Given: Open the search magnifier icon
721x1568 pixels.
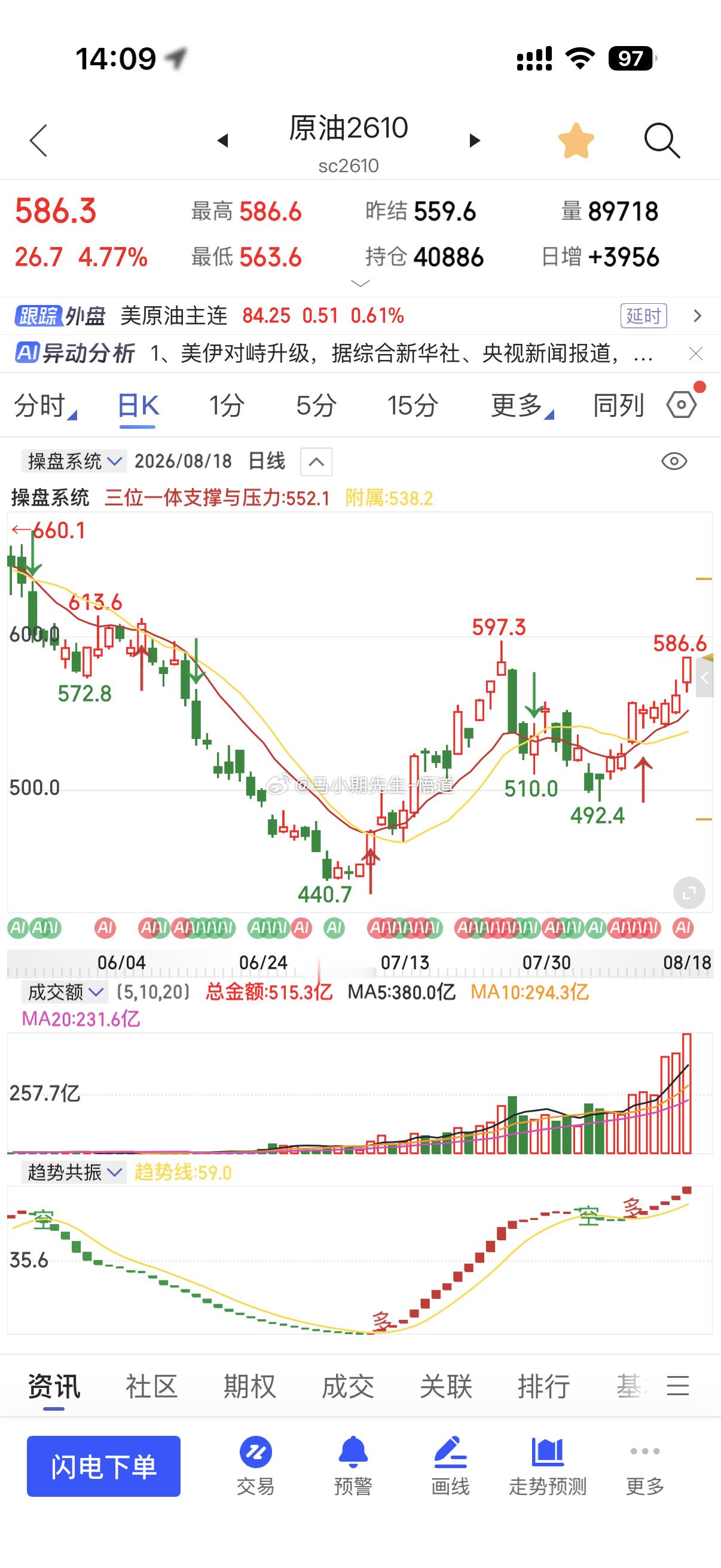Looking at the screenshot, I should point(662,141).
